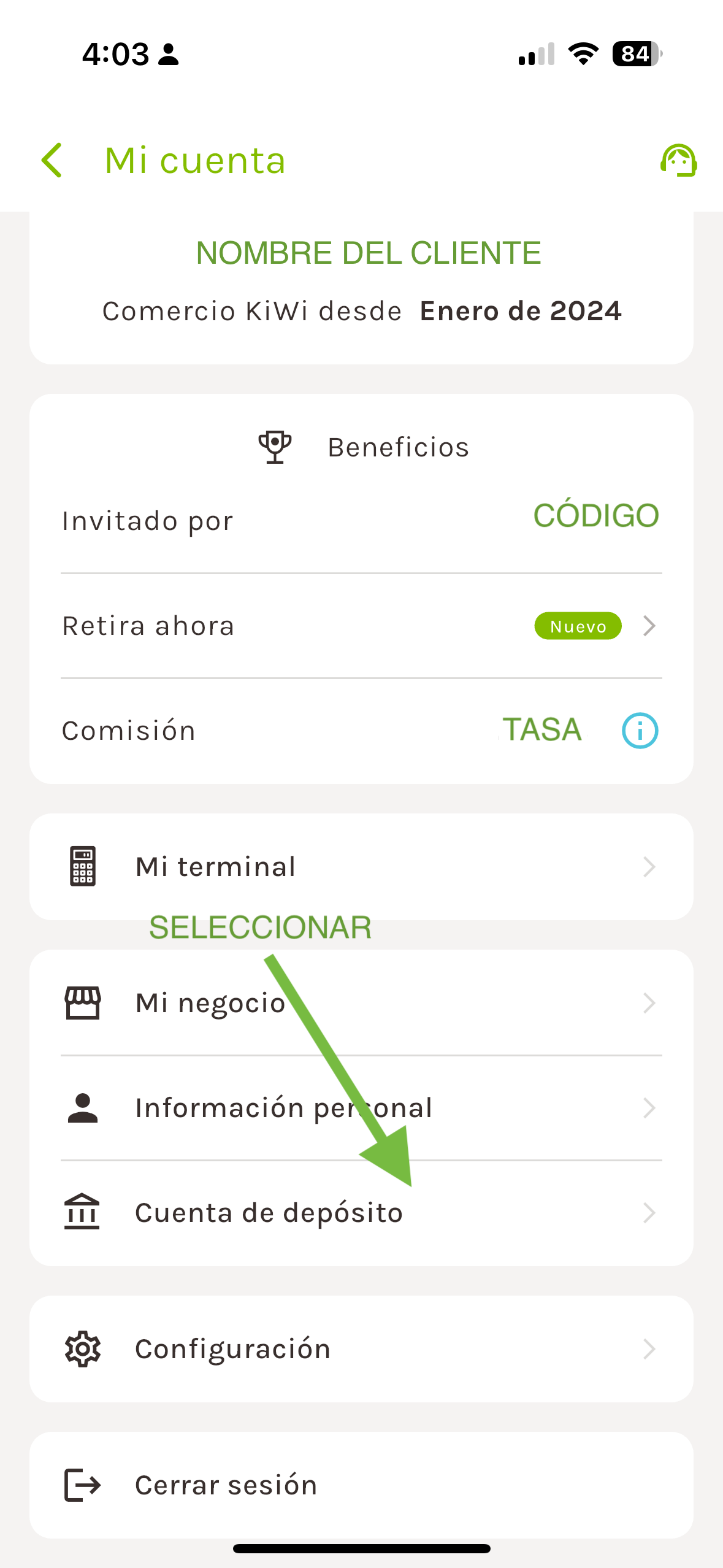The width and height of the screenshot is (723, 1568).
Task: Select Cuenta de depósito
Action: point(361,1213)
